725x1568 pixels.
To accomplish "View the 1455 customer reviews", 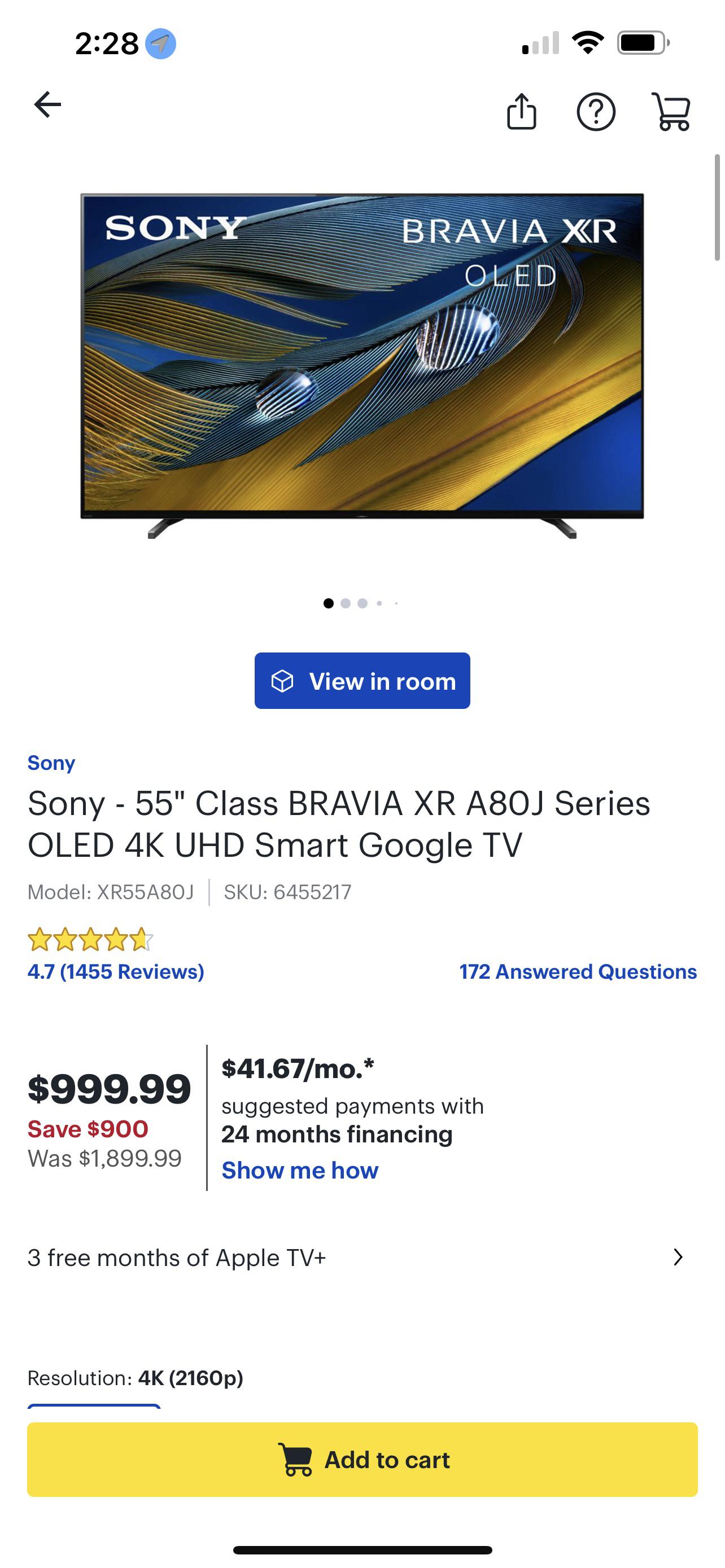I will click(117, 971).
